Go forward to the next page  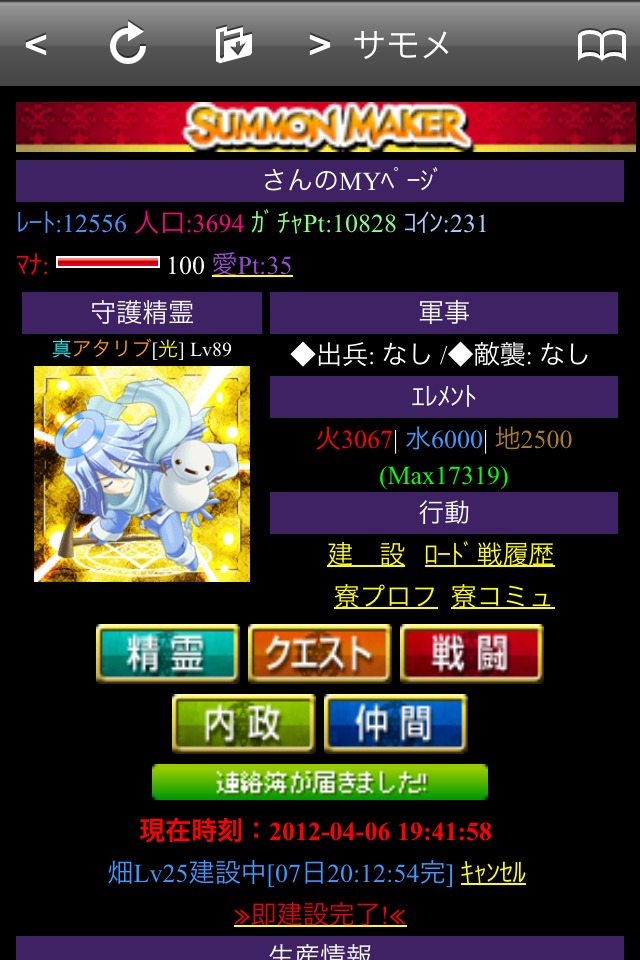pos(319,44)
